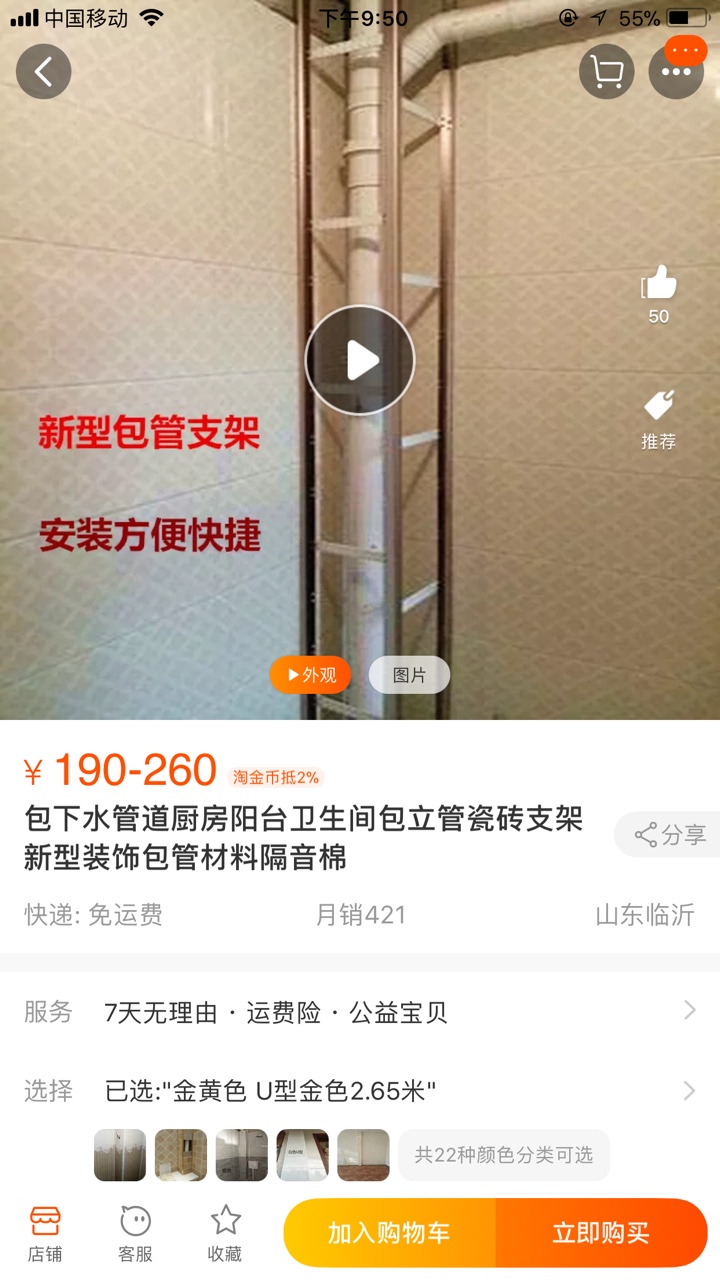Screen dimensions: 720x1280
Task: Open the shopping cart icon
Action: click(606, 72)
